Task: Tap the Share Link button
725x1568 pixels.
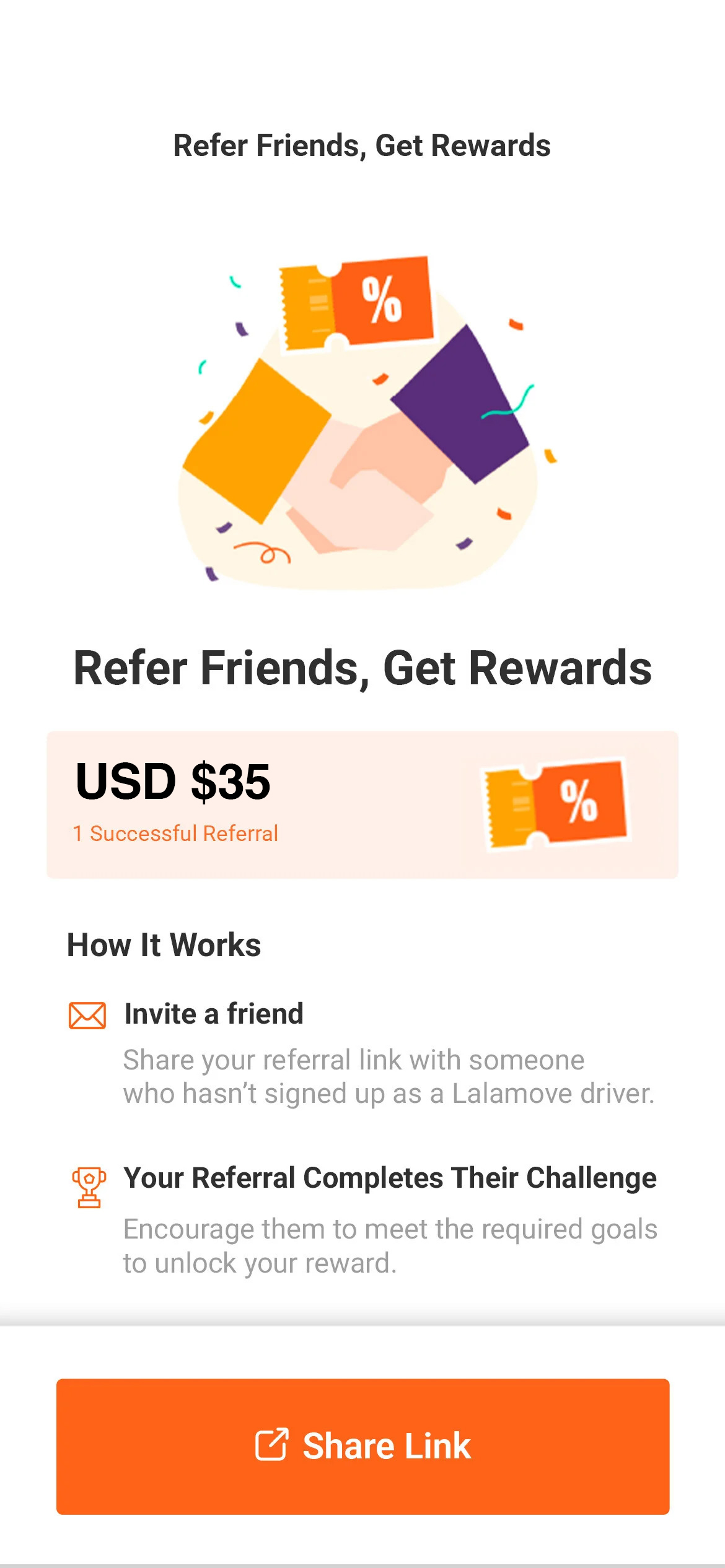Action: [362, 1447]
